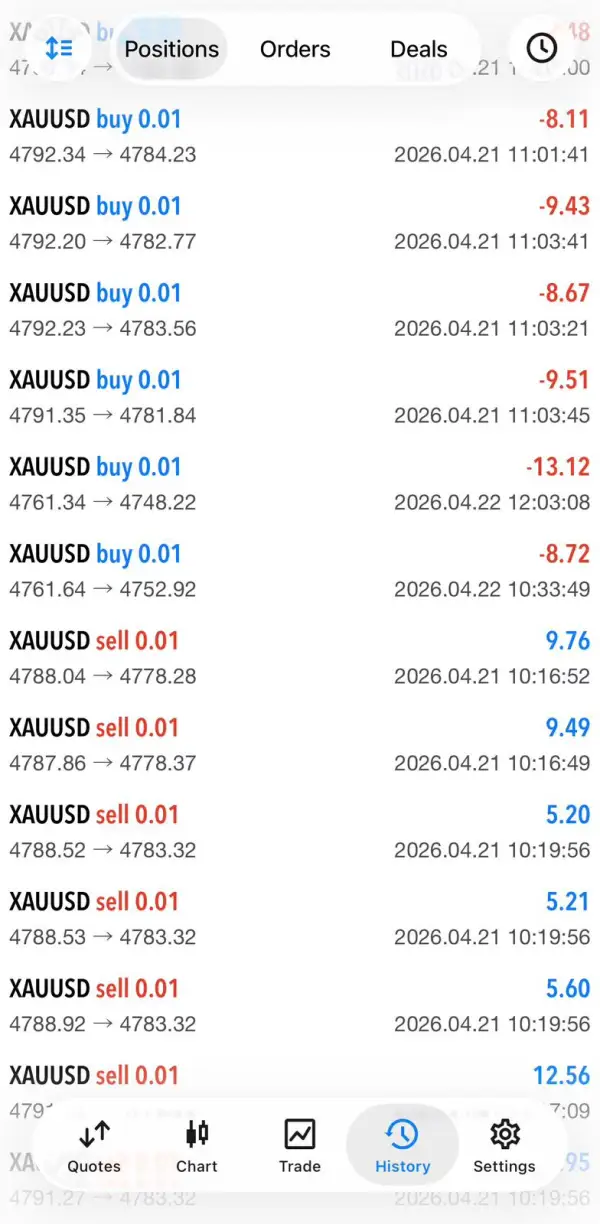The image size is (600, 1224).
Task: Show the sell position with 5.60 profit
Action: pyautogui.click(x=300, y=1007)
